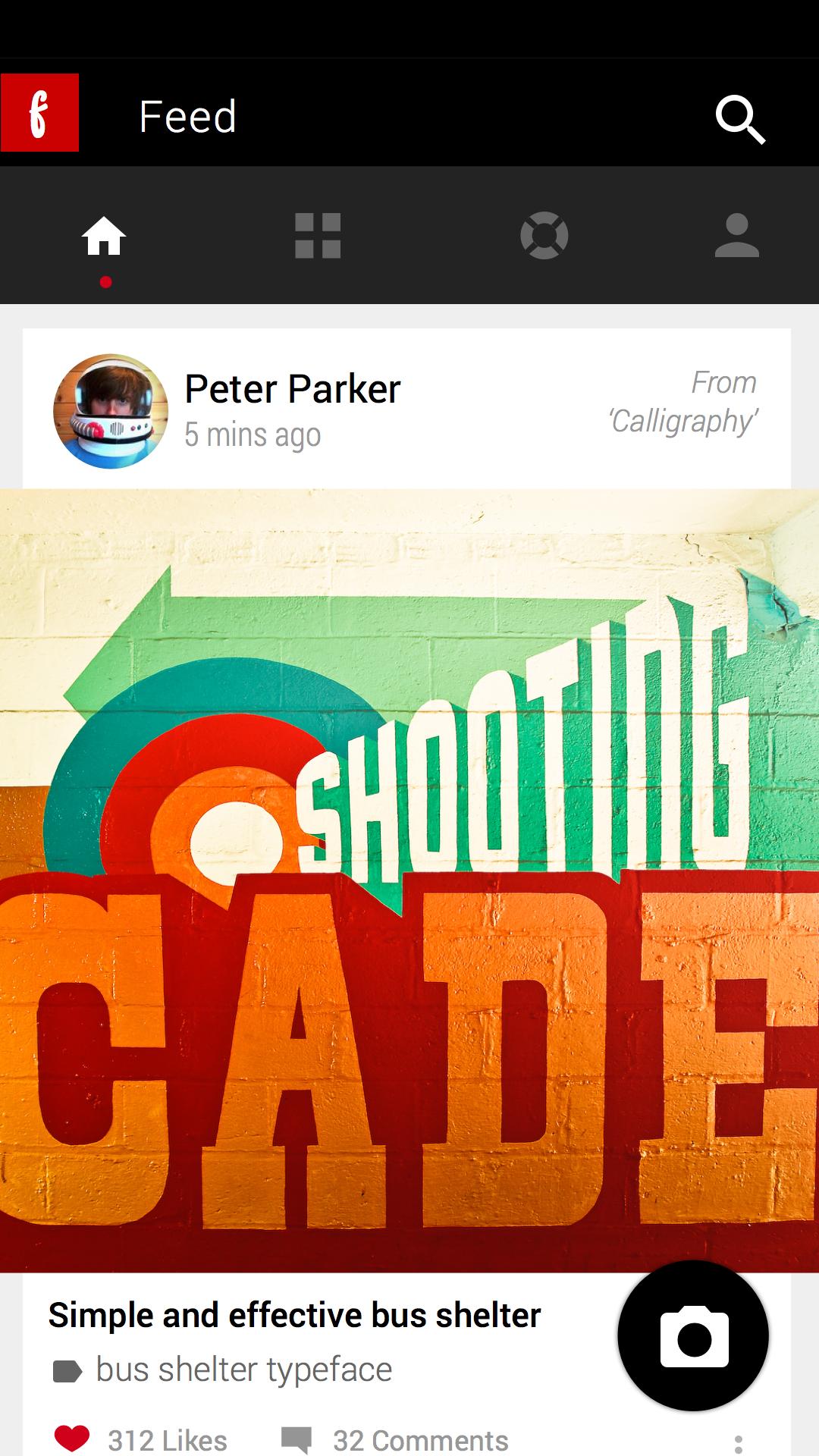Open search from the Feed header
819x1456 pixels.
(740, 118)
